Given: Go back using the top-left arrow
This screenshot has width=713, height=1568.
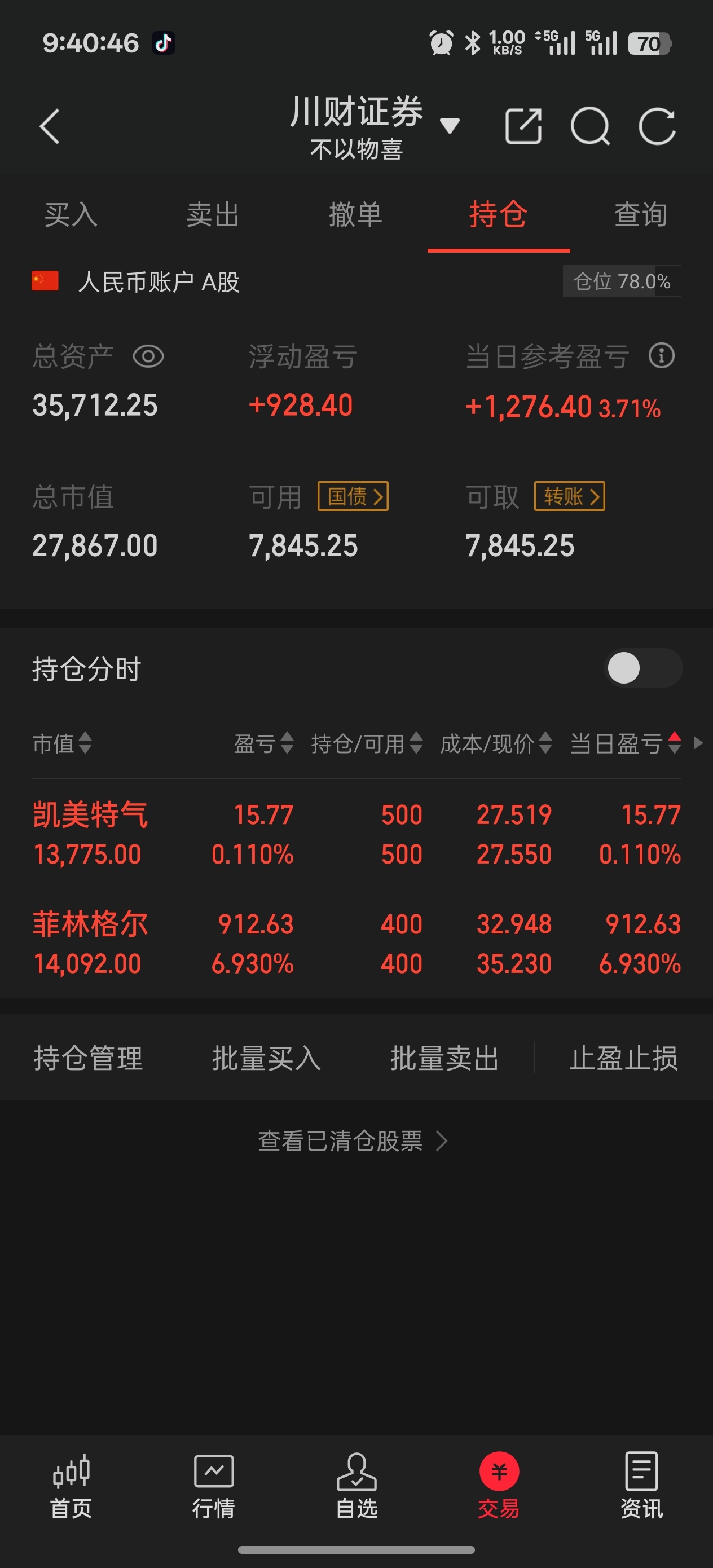Looking at the screenshot, I should coord(49,126).
